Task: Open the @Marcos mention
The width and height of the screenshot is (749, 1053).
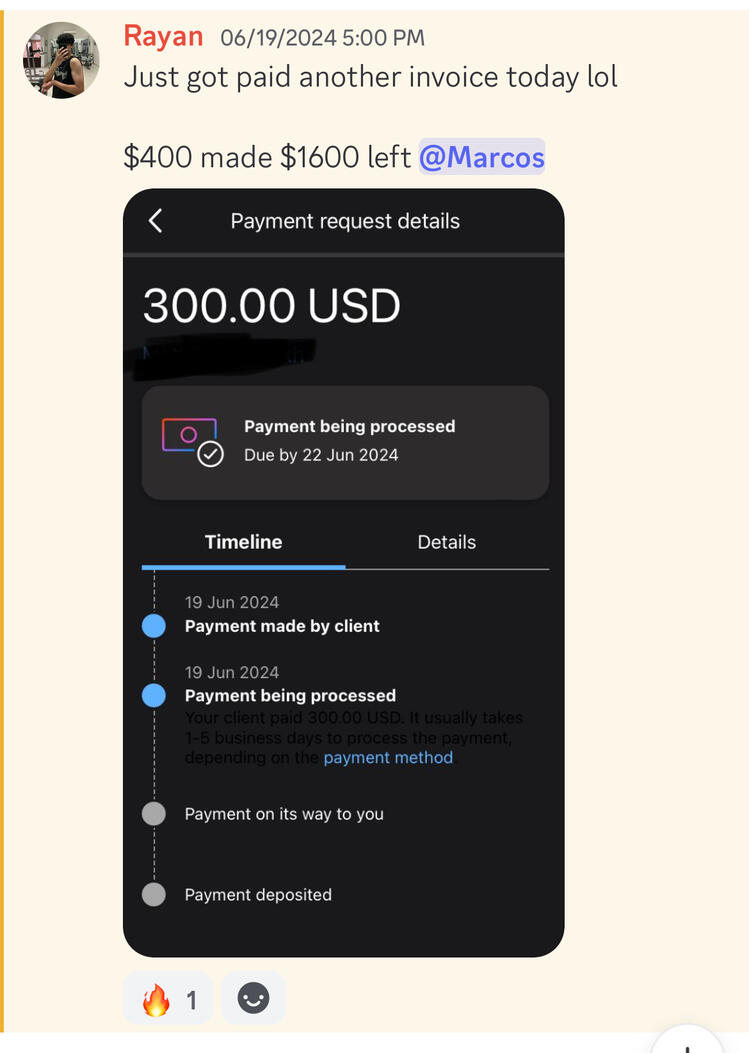Action: pyautogui.click(x=481, y=157)
